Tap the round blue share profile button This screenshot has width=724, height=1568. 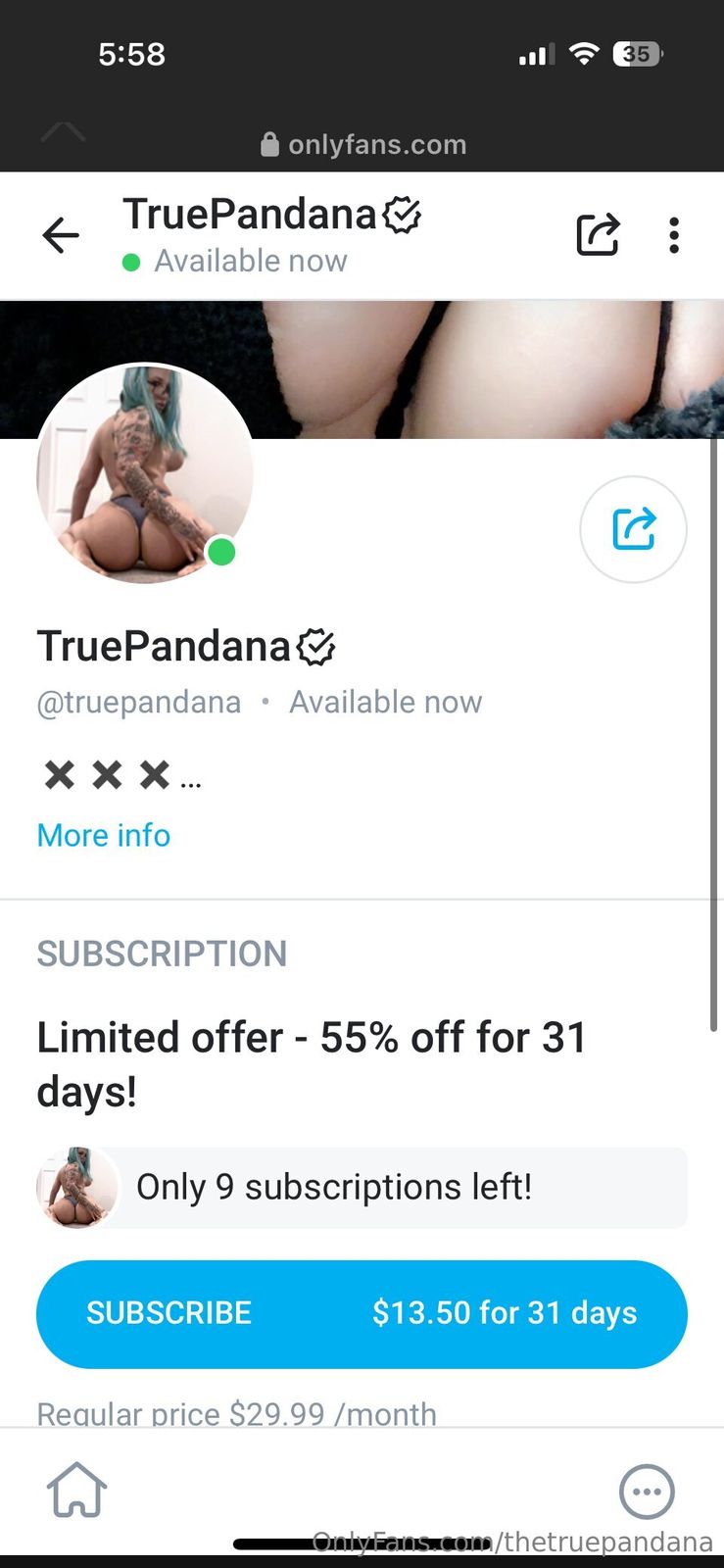click(633, 529)
